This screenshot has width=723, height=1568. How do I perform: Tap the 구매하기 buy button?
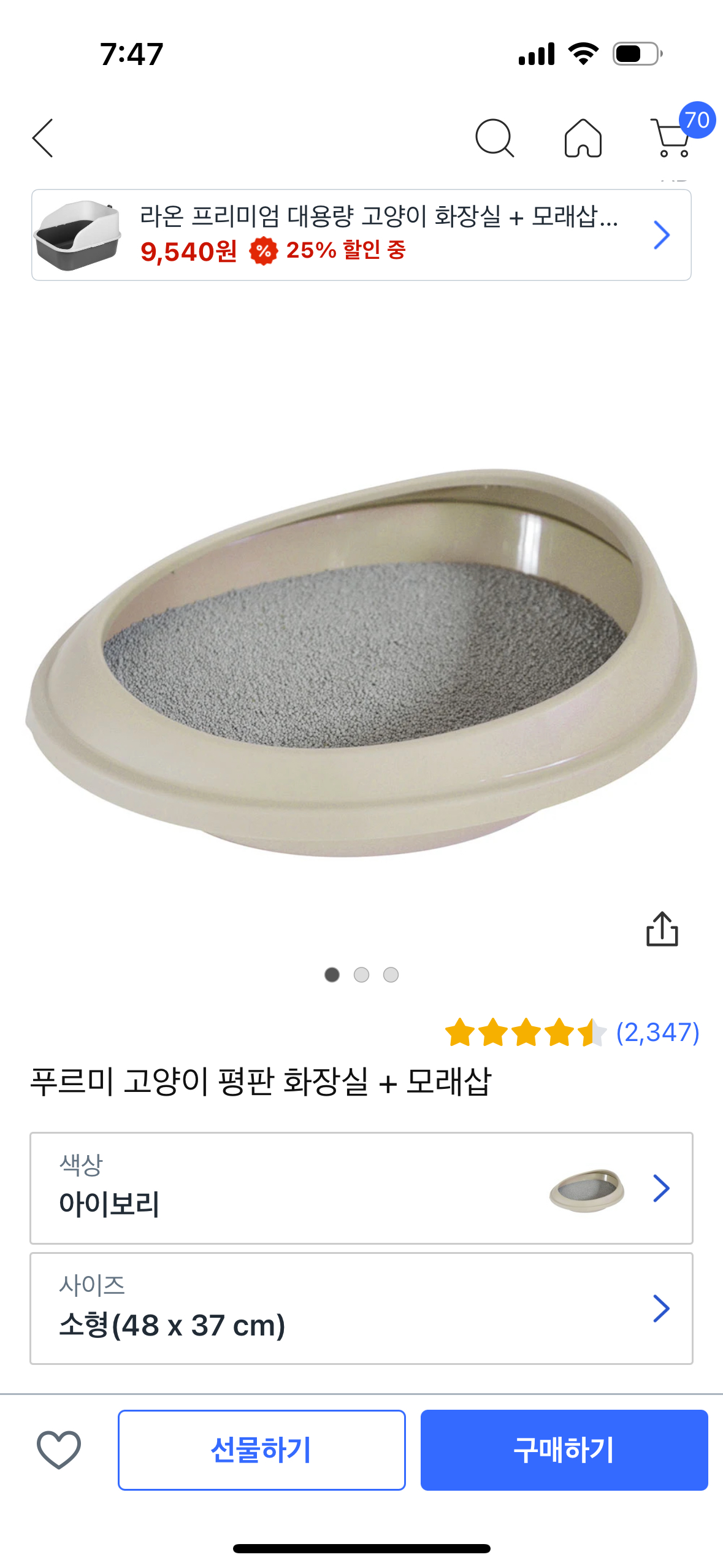pos(564,1450)
